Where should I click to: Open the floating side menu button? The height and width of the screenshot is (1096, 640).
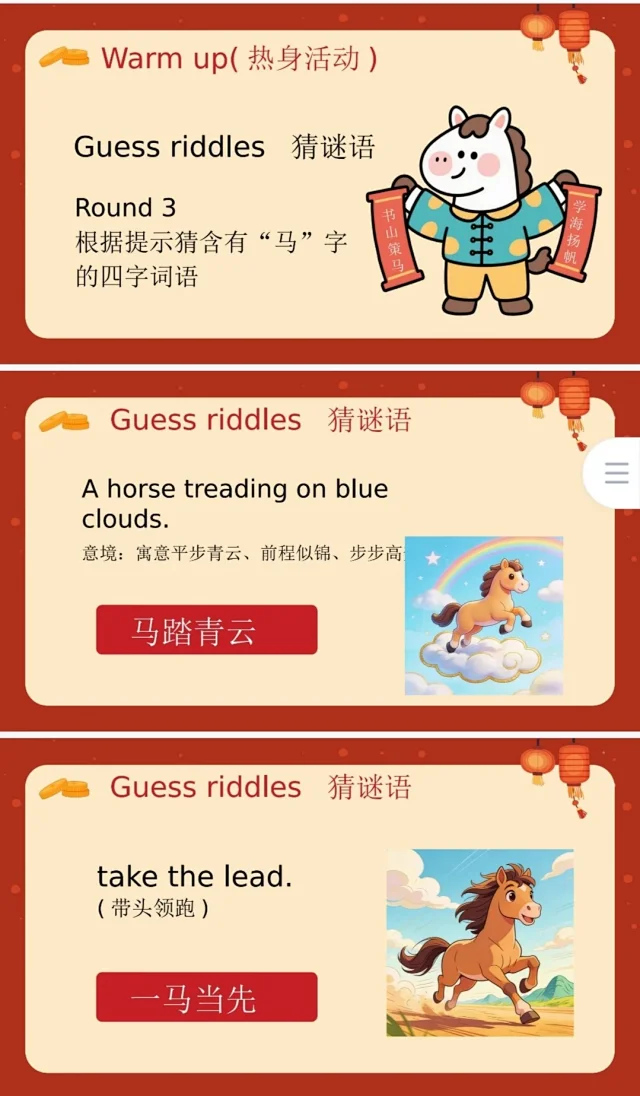(616, 473)
